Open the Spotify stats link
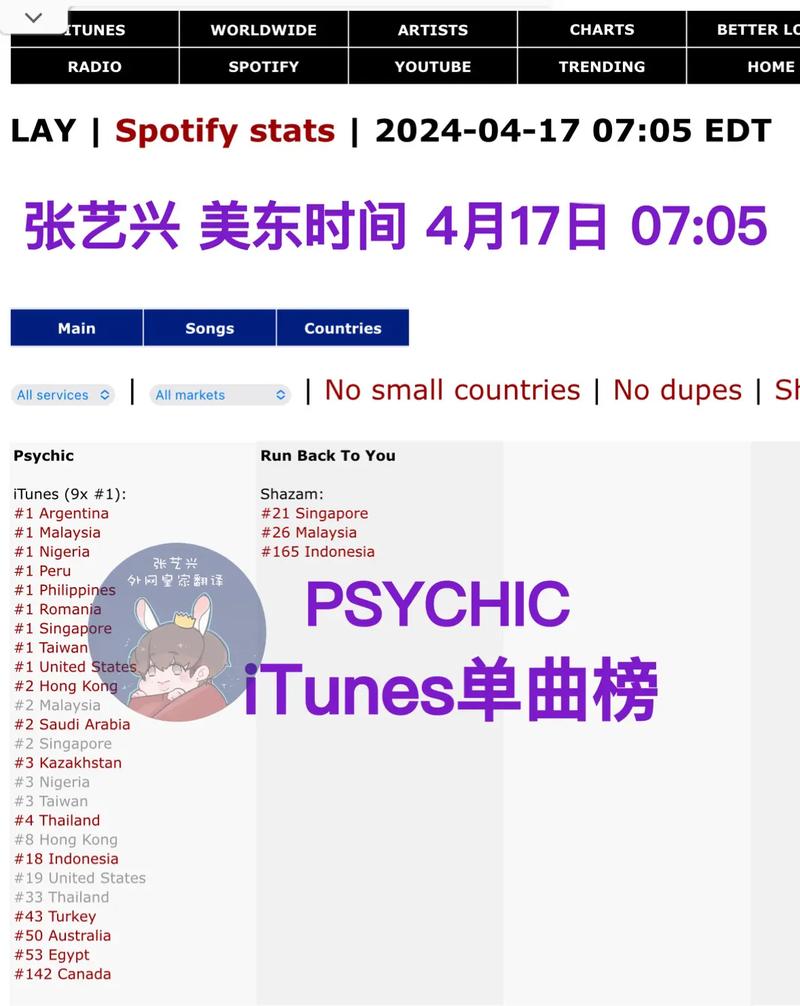 (224, 131)
